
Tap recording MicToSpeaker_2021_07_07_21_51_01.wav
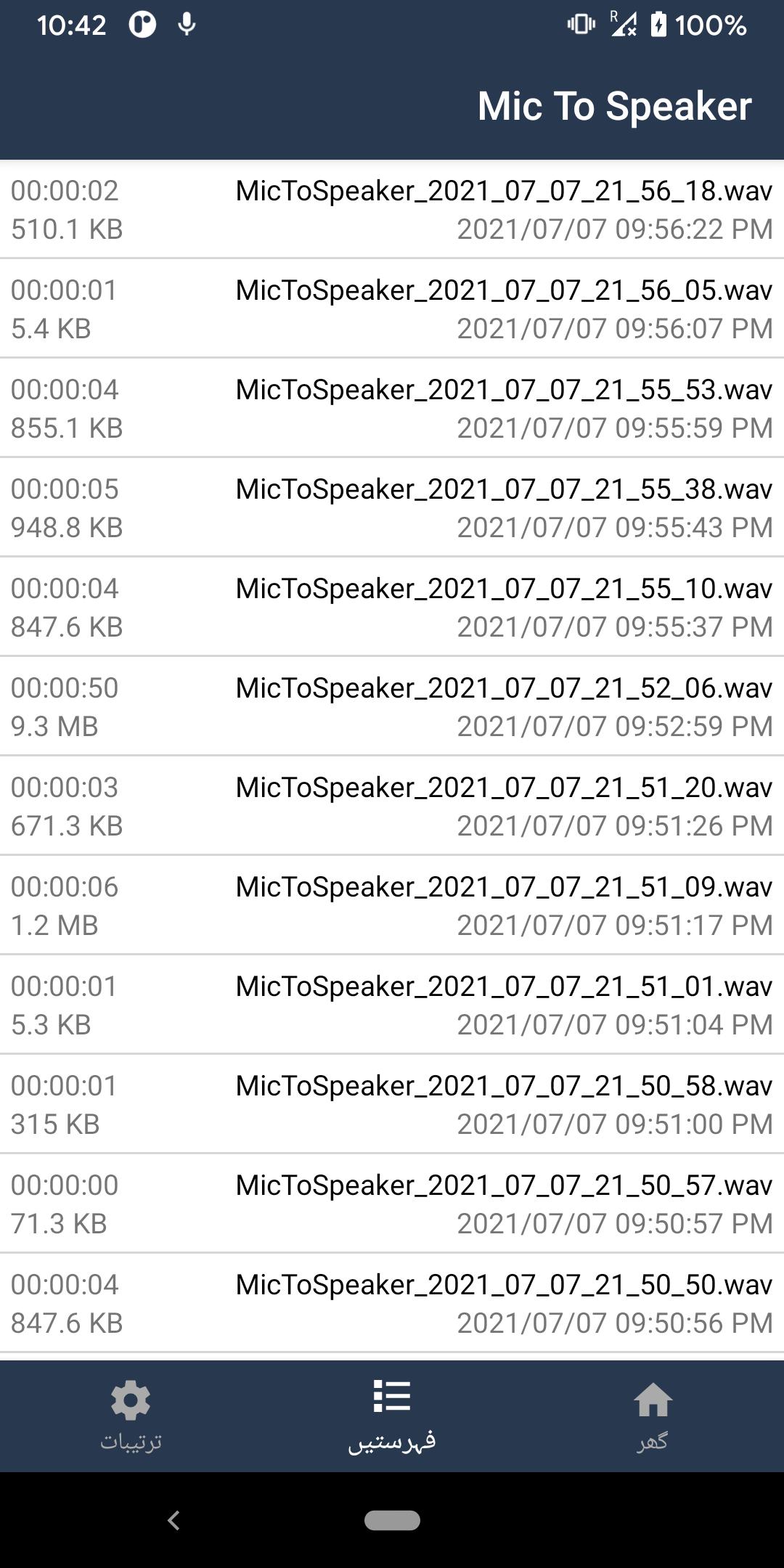pos(392,1005)
